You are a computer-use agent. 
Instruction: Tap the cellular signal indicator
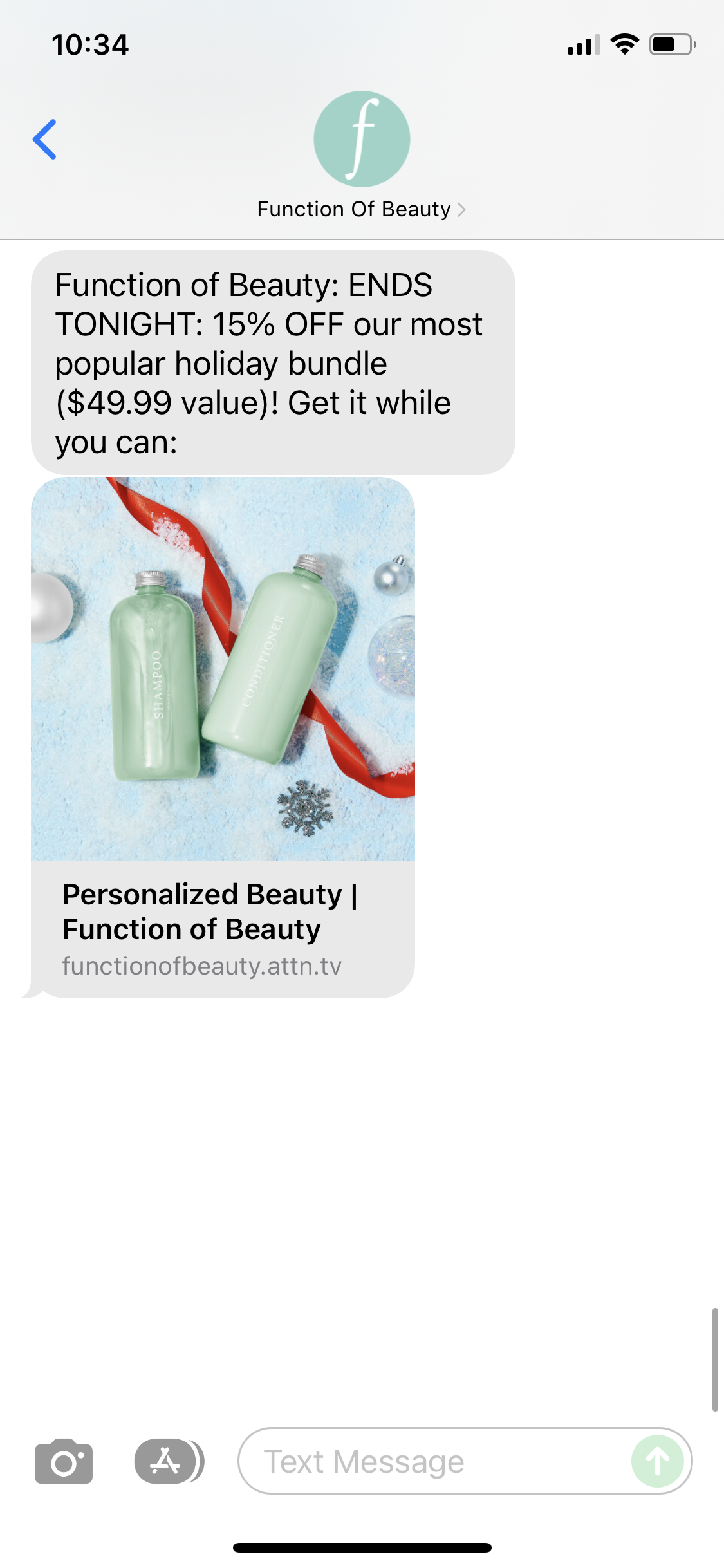pos(582,44)
